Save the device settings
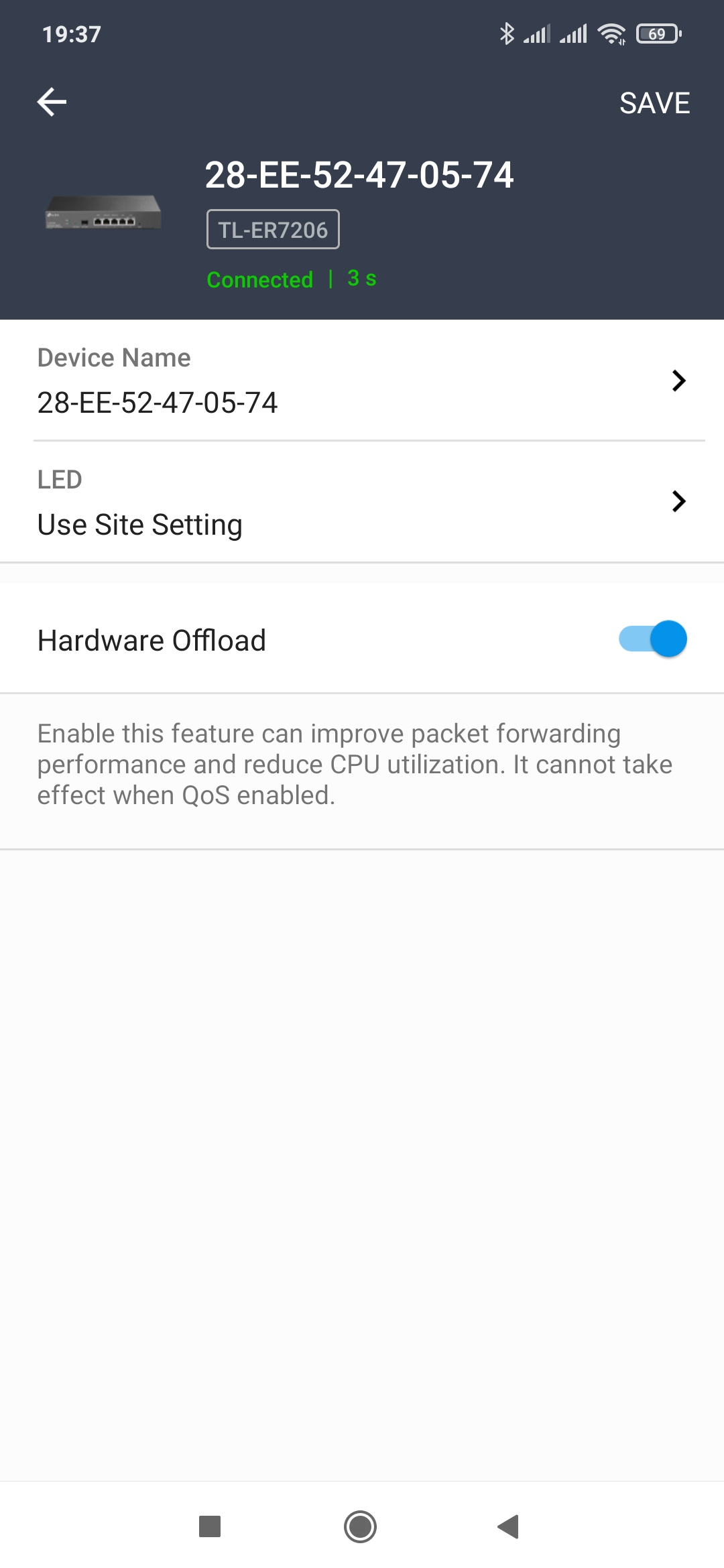The width and height of the screenshot is (724, 1568). (x=654, y=103)
